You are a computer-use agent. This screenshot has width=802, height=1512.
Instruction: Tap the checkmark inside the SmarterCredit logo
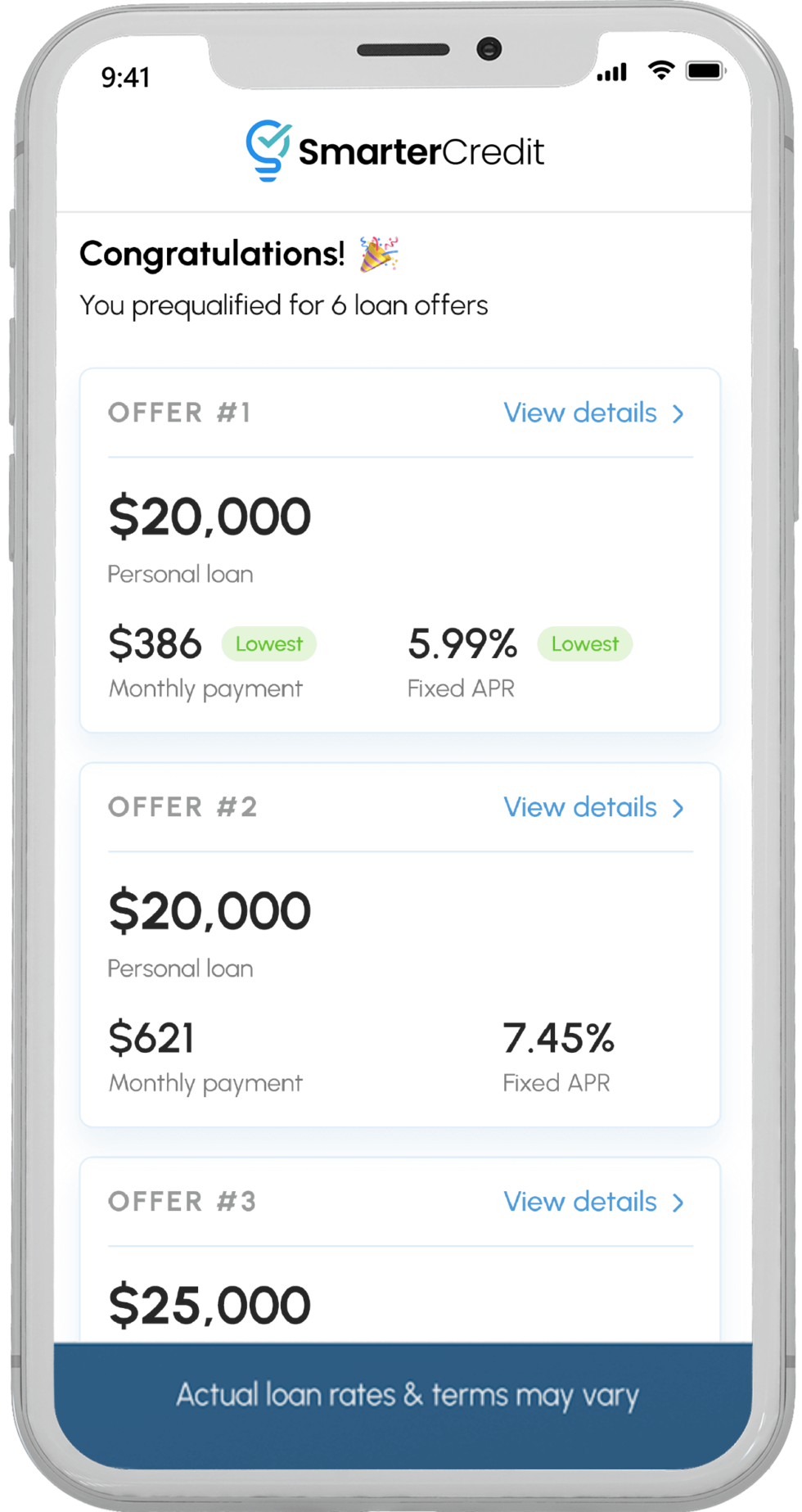(x=275, y=136)
